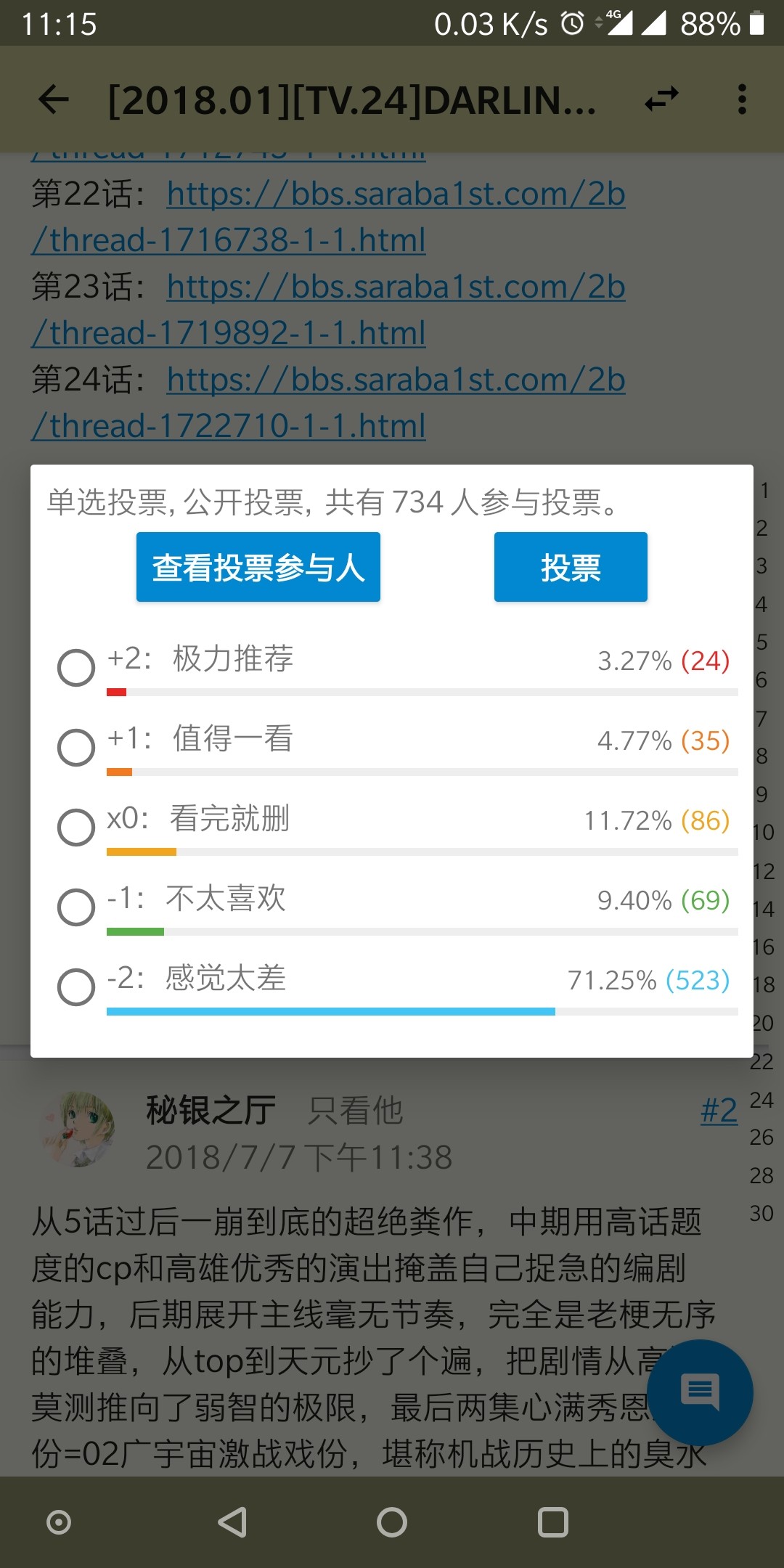Select the +2 极力推荐 option
This screenshot has width=784, height=1568.
[76, 668]
